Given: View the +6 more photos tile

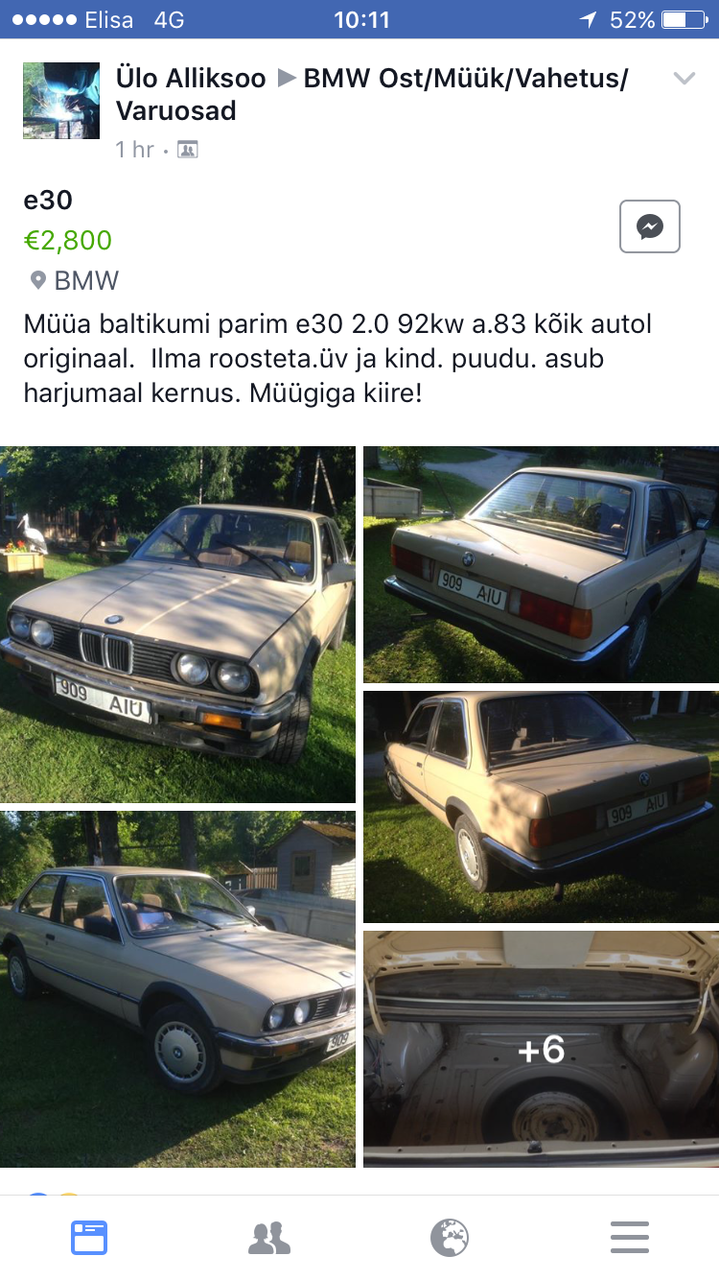Looking at the screenshot, I should pos(540,1049).
